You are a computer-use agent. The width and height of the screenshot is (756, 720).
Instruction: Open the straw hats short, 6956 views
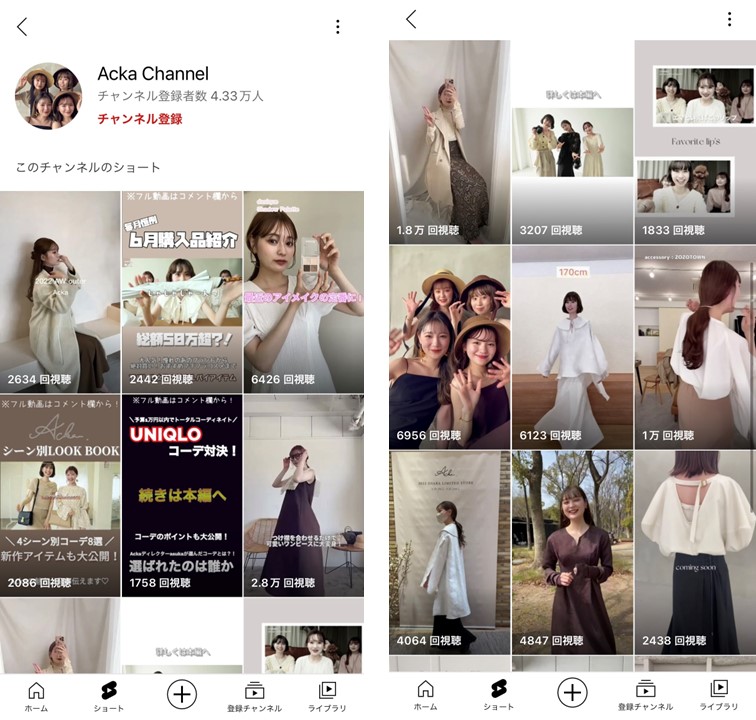(449, 345)
